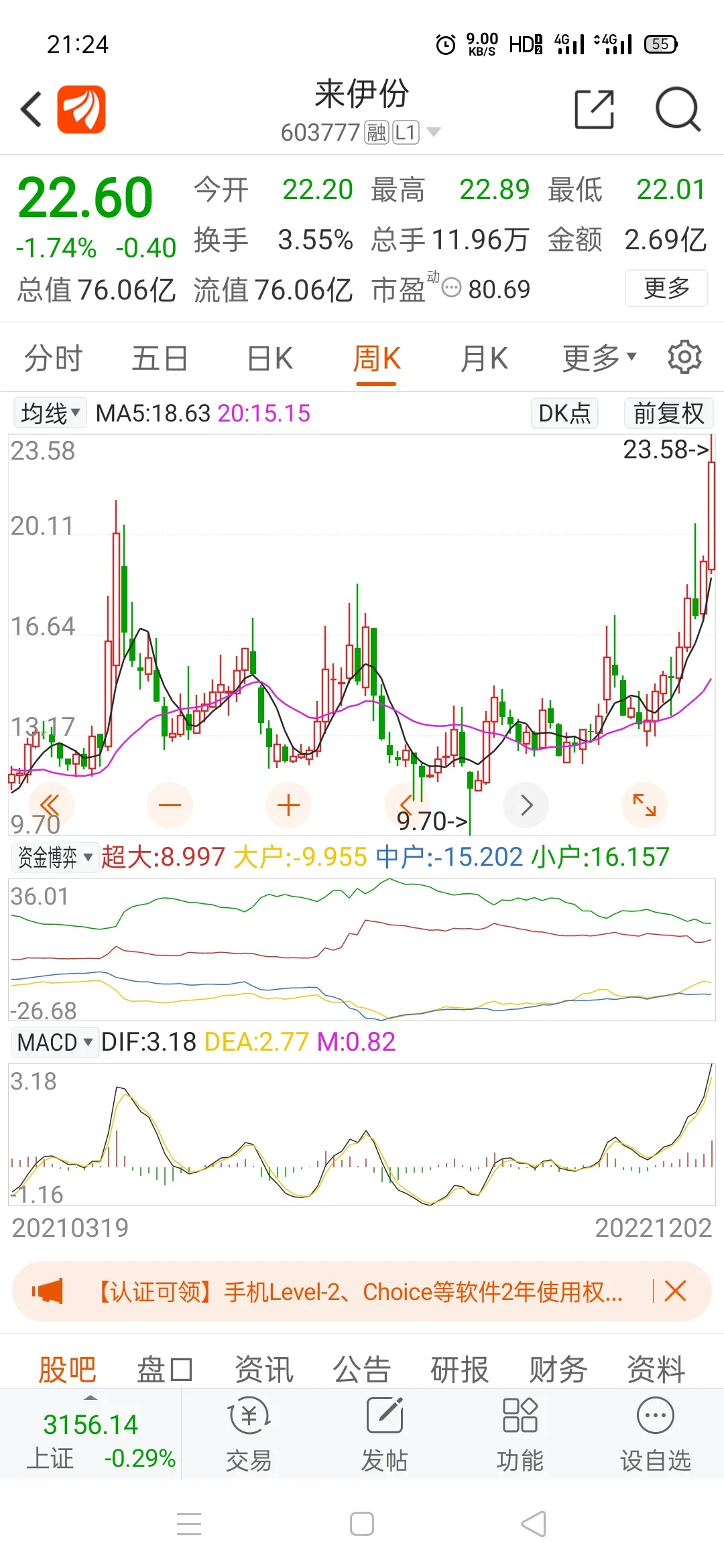Zoom in the chart with plus button
Screen dimensions: 724x1568
(288, 805)
